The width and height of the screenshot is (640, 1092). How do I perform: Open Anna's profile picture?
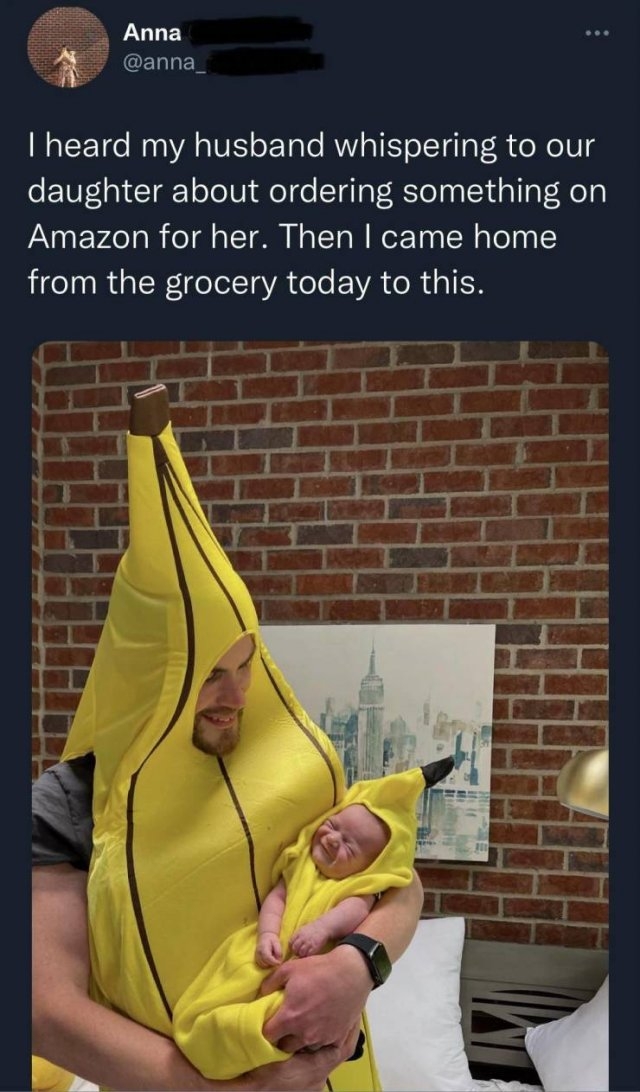coord(69,47)
